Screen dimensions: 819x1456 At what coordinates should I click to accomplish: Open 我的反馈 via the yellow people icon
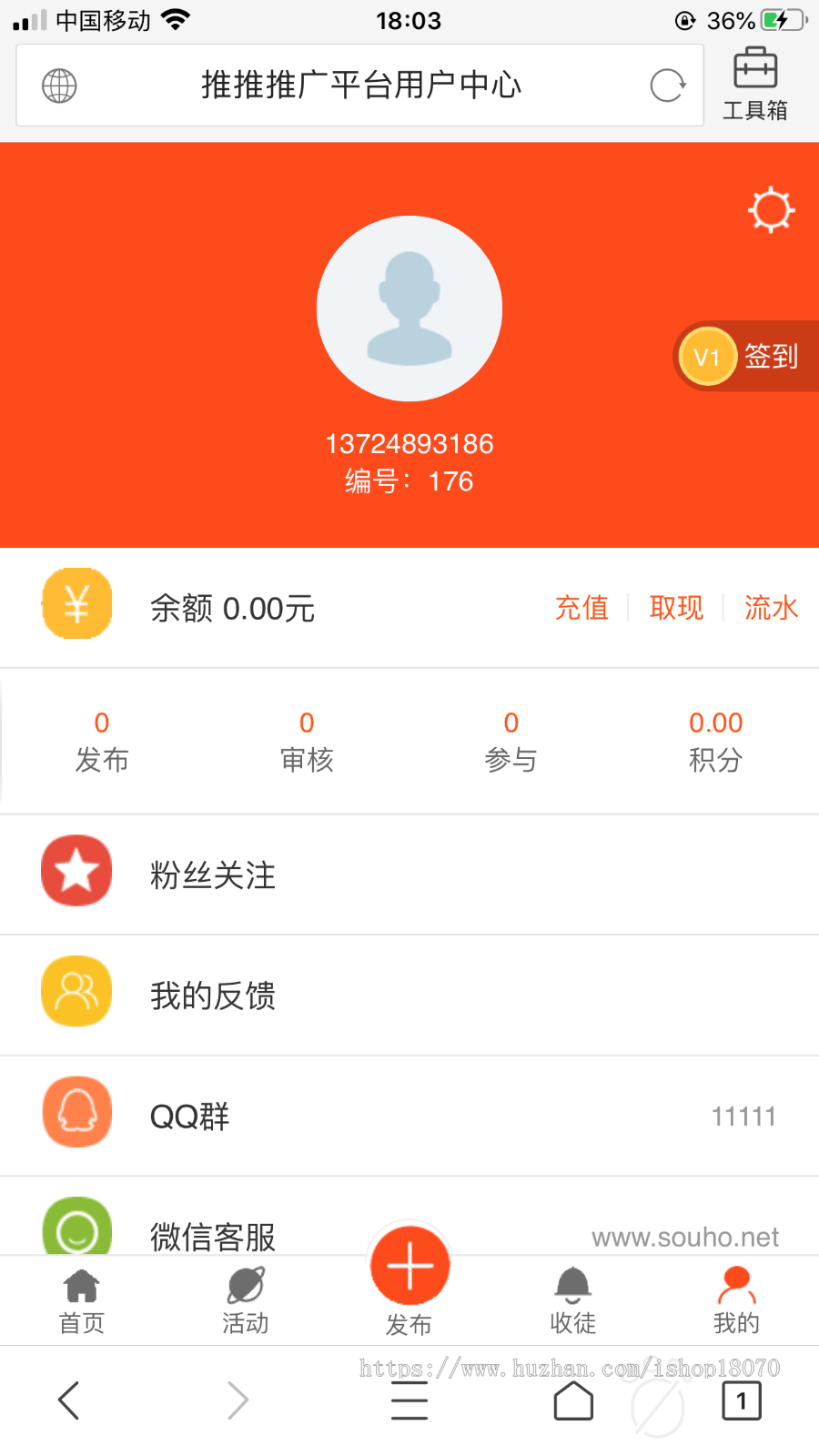tap(76, 991)
